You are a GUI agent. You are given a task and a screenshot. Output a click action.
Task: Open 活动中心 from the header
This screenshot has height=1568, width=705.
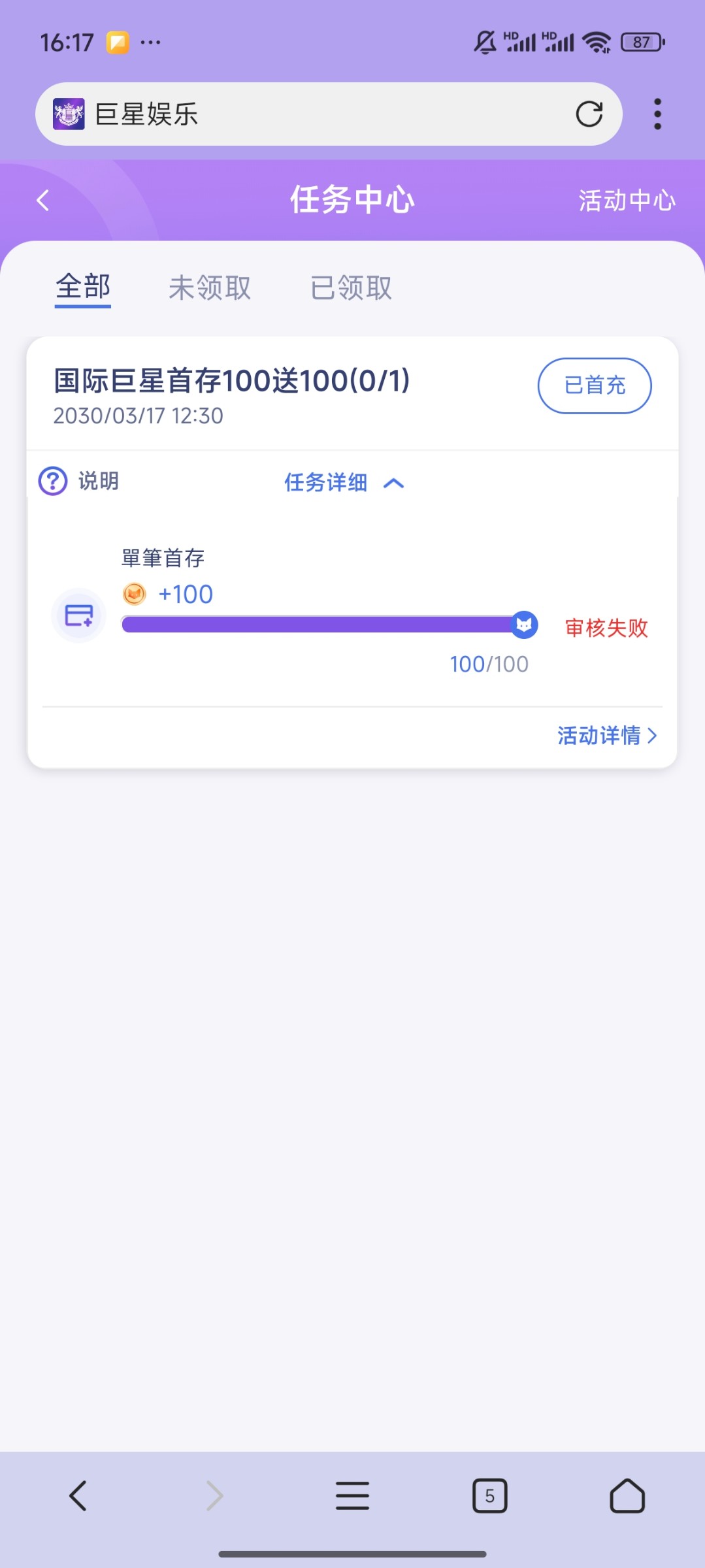click(x=627, y=201)
